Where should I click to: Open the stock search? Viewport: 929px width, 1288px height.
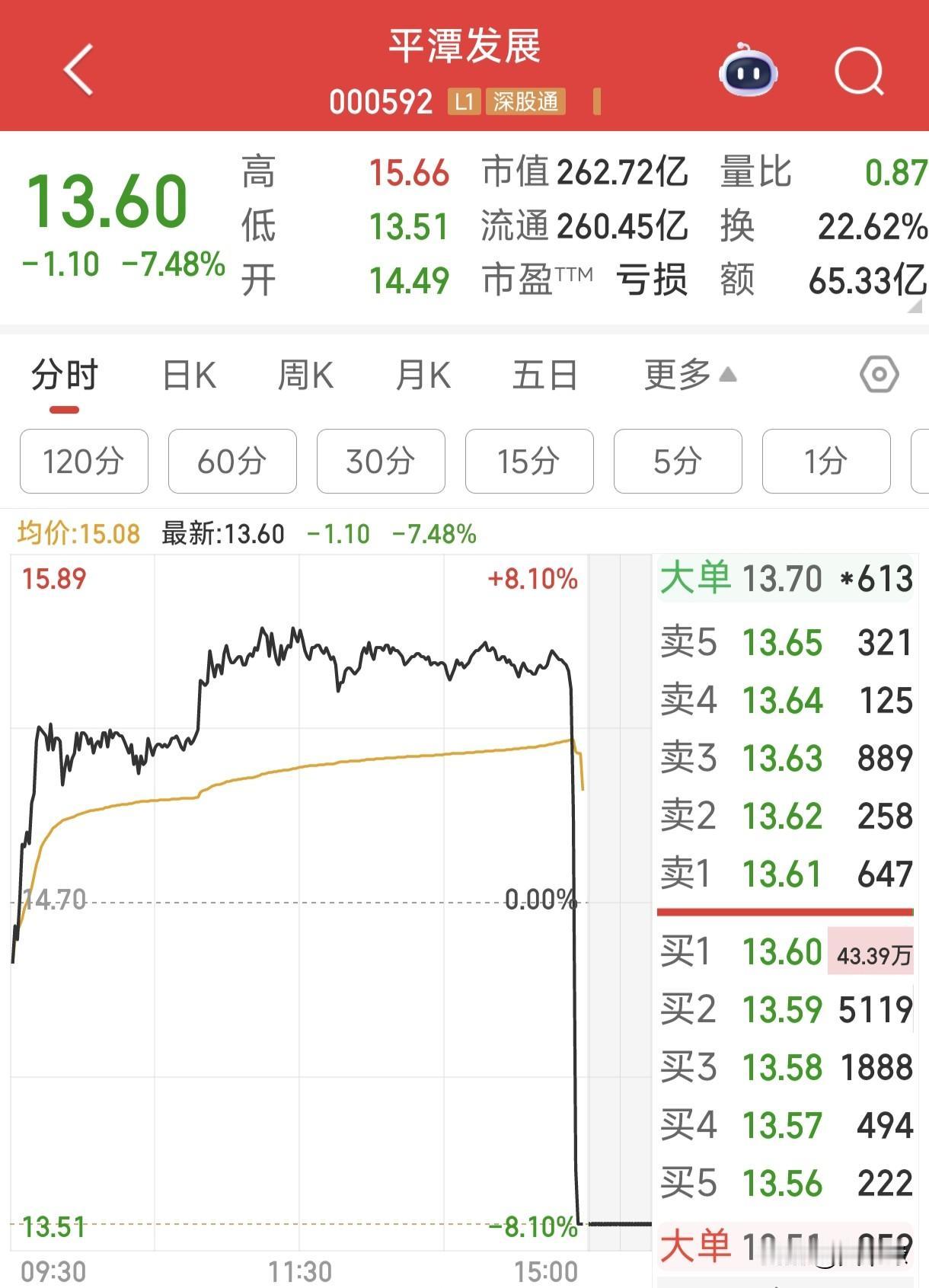[857, 71]
